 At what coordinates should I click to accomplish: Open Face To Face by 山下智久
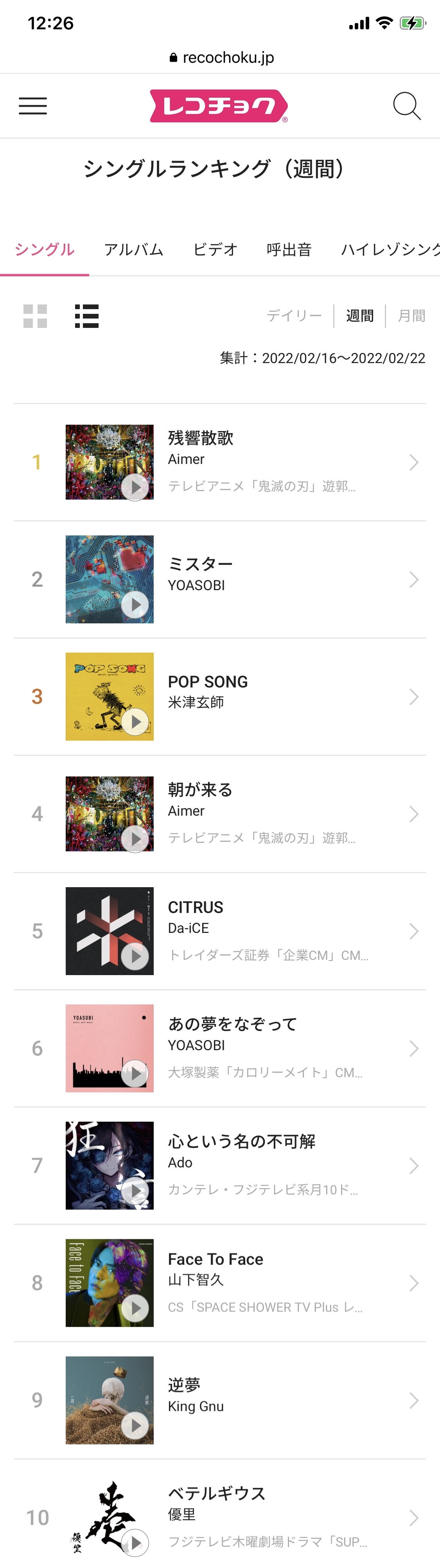262,1283
